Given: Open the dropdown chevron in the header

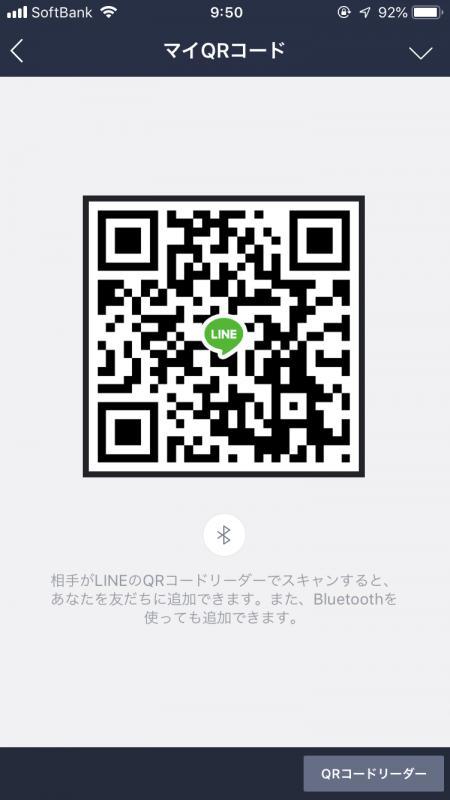Looking at the screenshot, I should click(421, 53).
